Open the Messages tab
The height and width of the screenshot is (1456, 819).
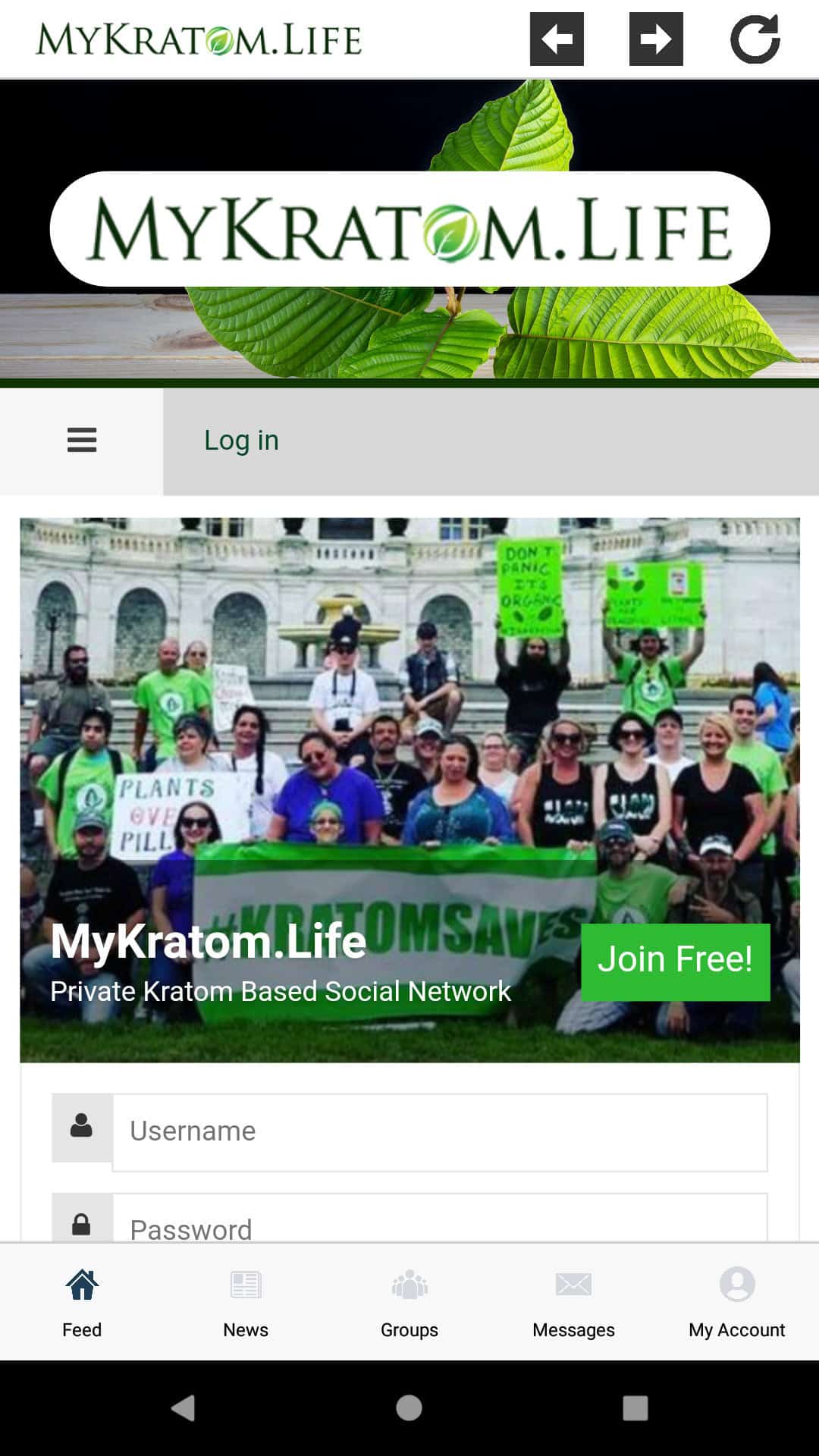573,1302
